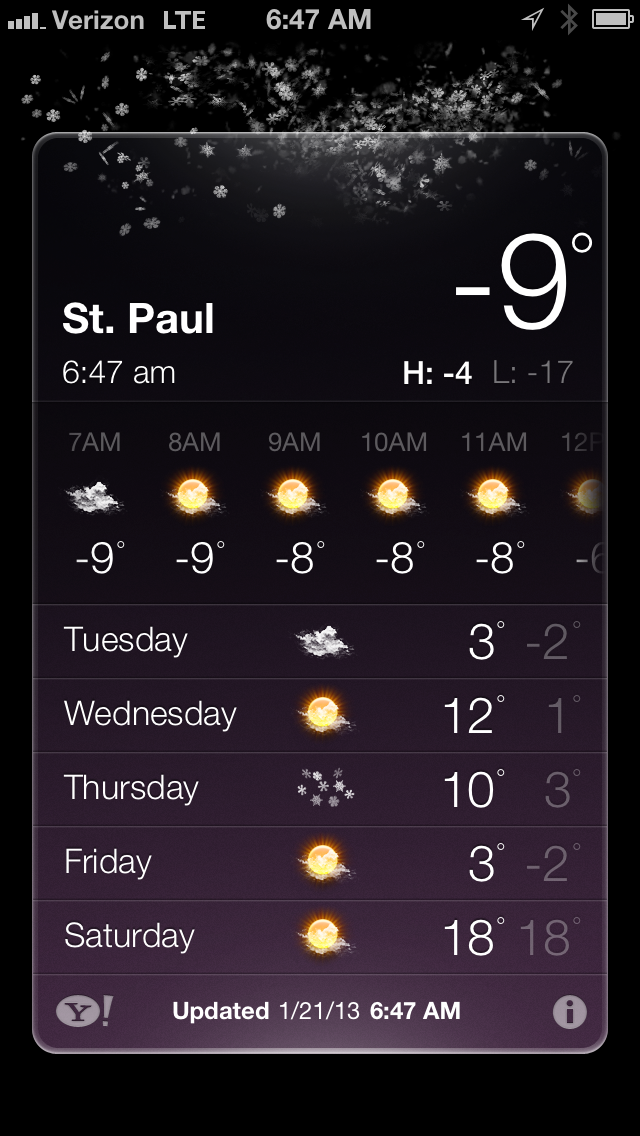Open the info button for weather settings
The height and width of the screenshot is (1136, 640).
(570, 1011)
